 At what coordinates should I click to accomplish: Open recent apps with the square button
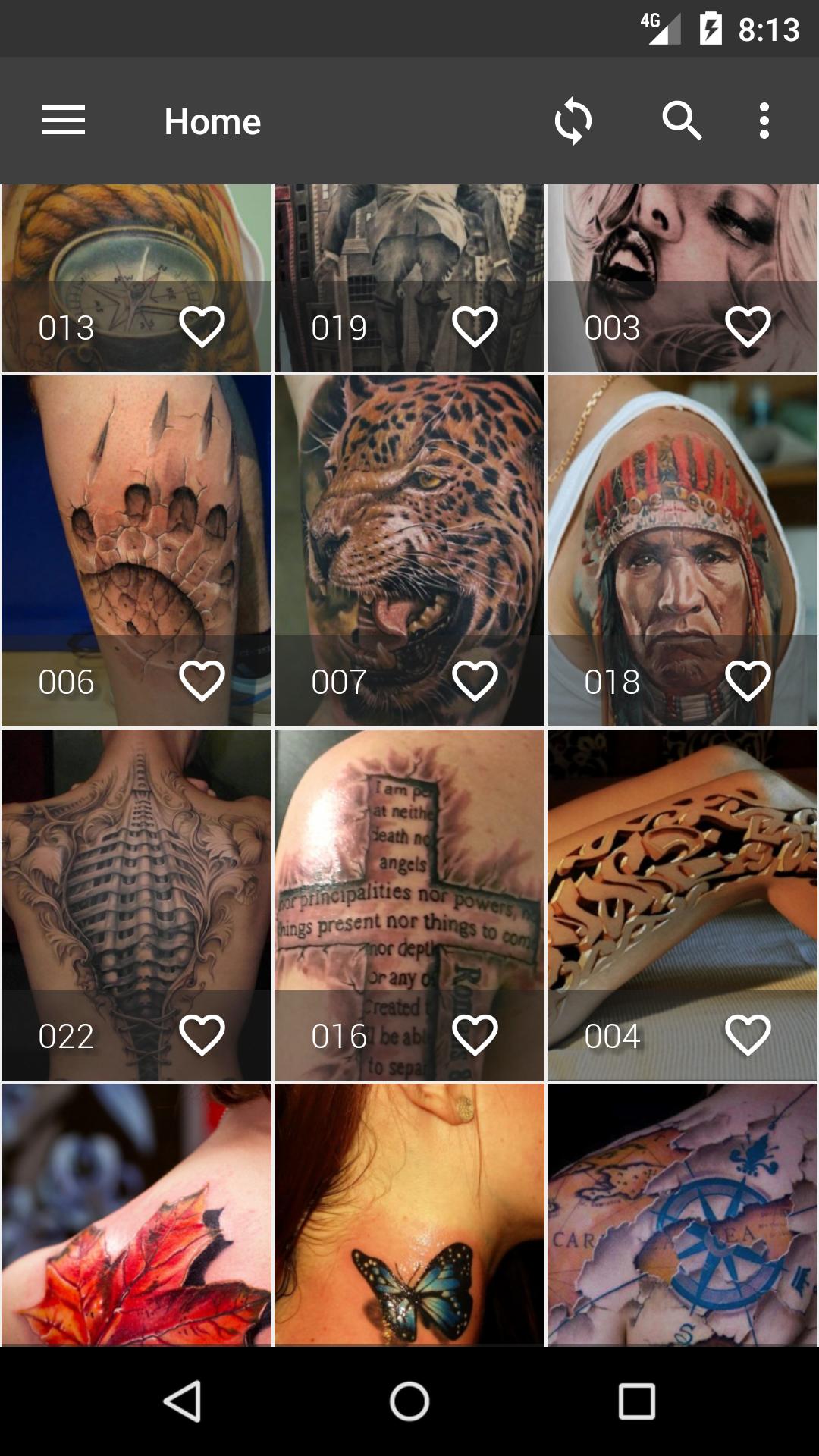(638, 1399)
